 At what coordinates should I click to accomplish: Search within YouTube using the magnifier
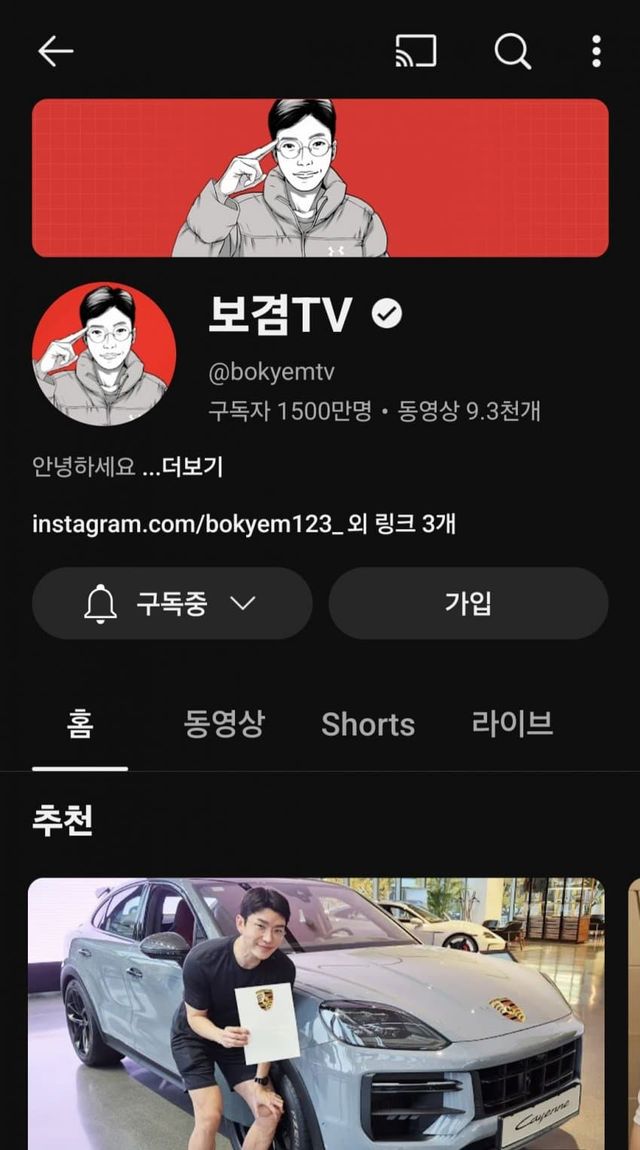[x=513, y=52]
